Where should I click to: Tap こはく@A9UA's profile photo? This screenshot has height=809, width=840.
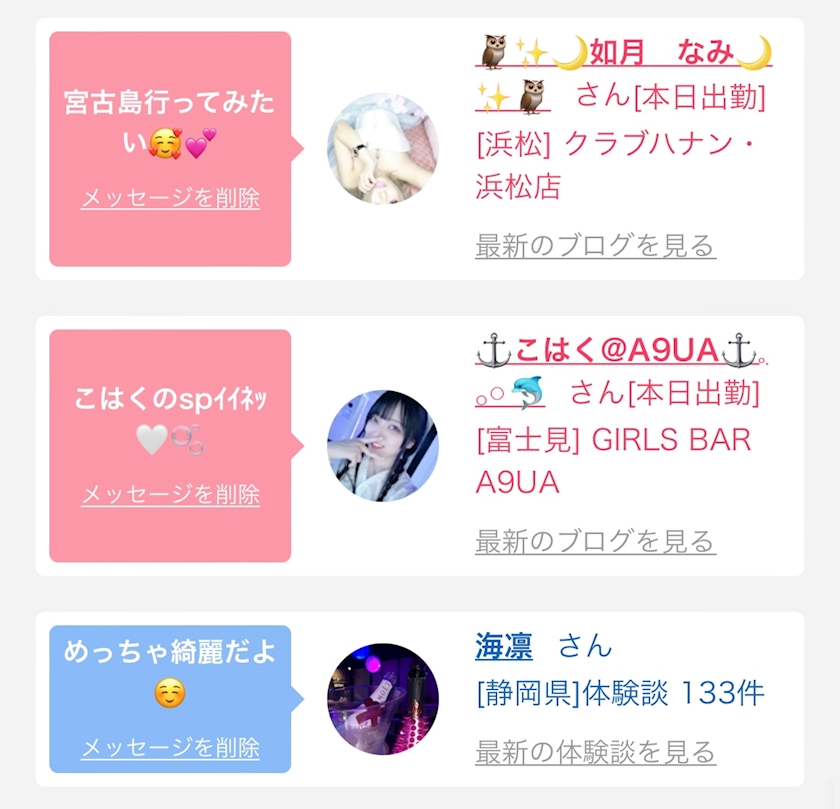click(x=383, y=446)
